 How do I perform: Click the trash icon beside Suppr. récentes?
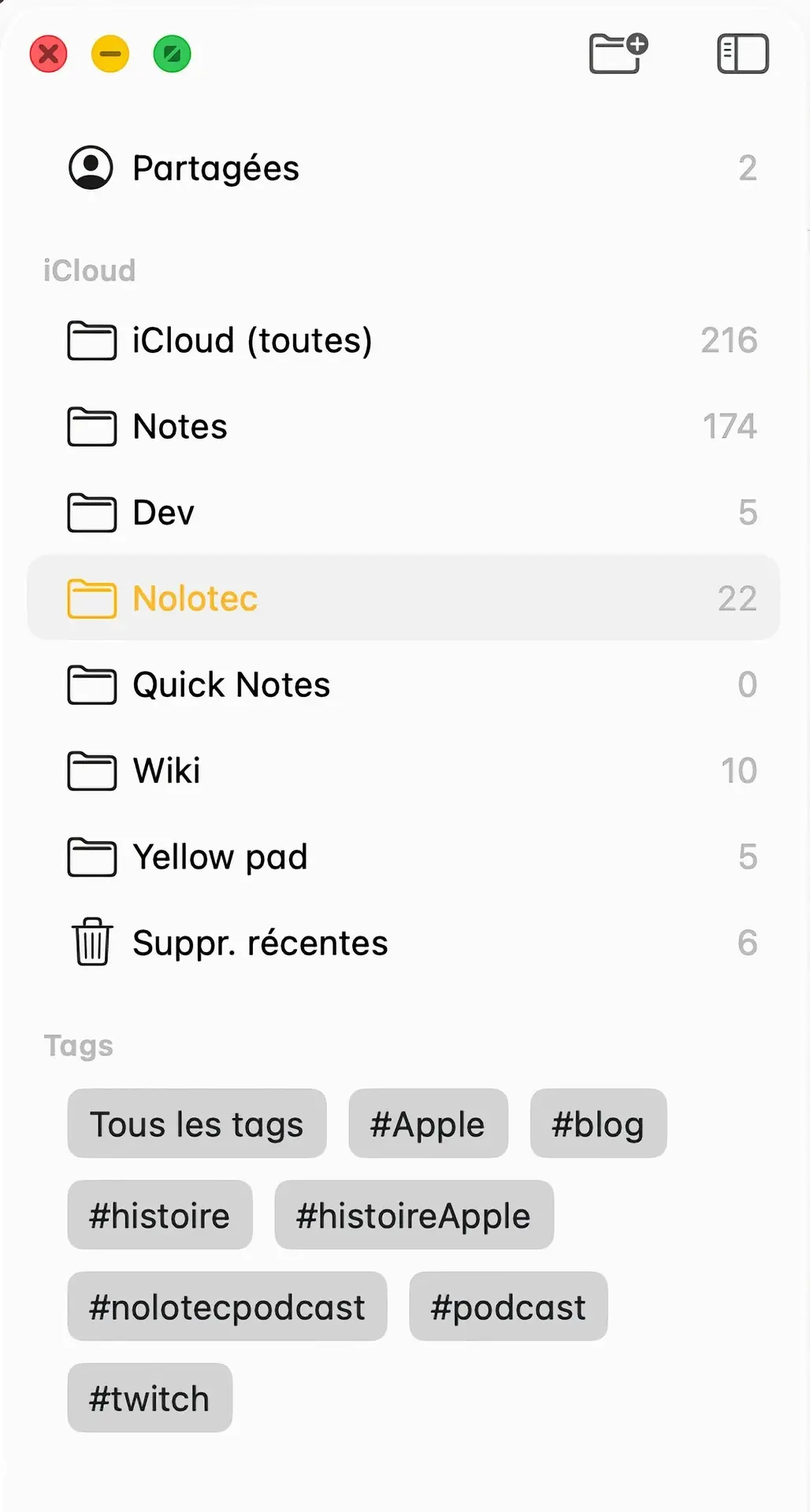click(91, 942)
